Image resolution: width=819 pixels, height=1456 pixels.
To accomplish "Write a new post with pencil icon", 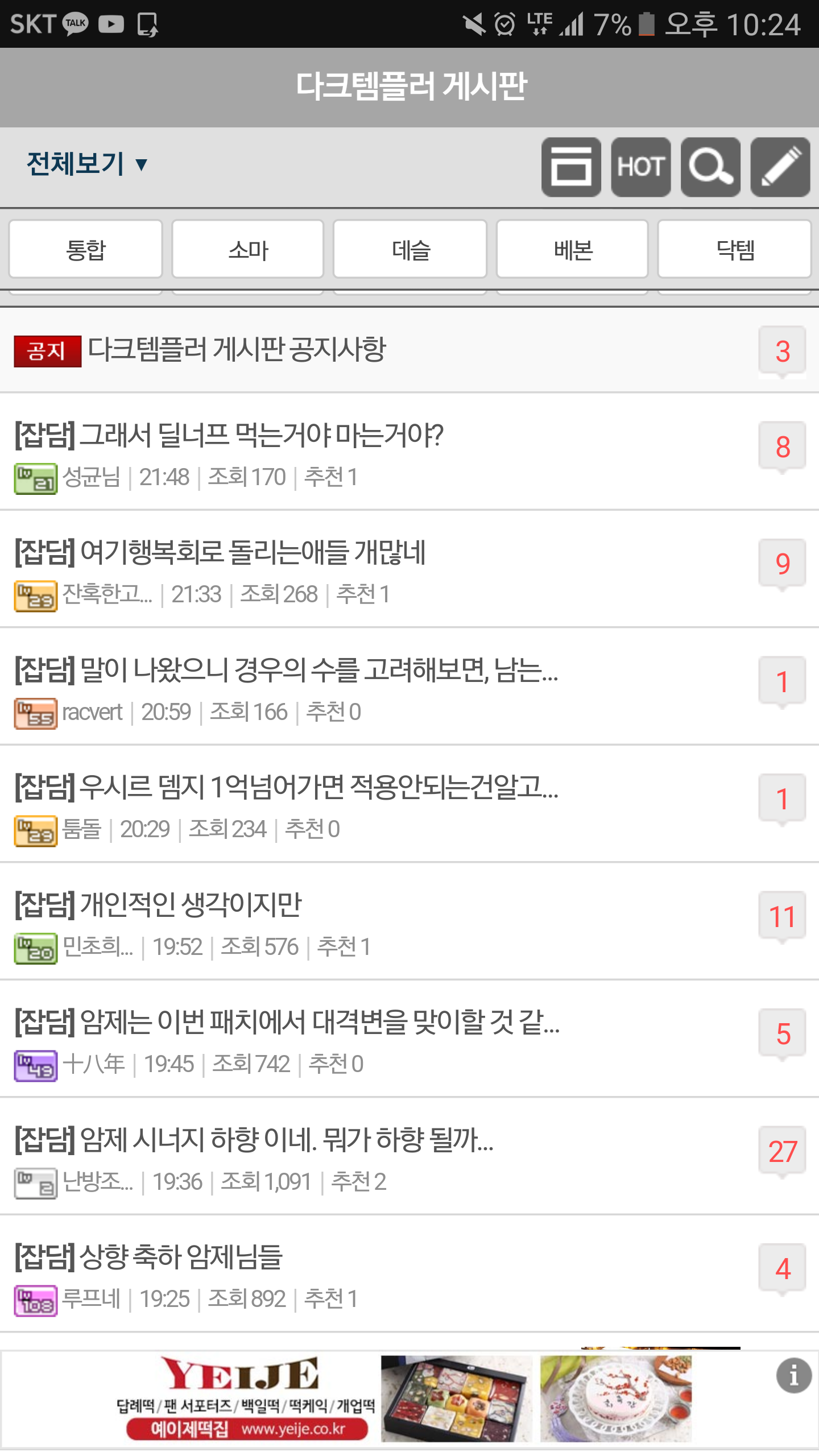I will pyautogui.click(x=780, y=167).
